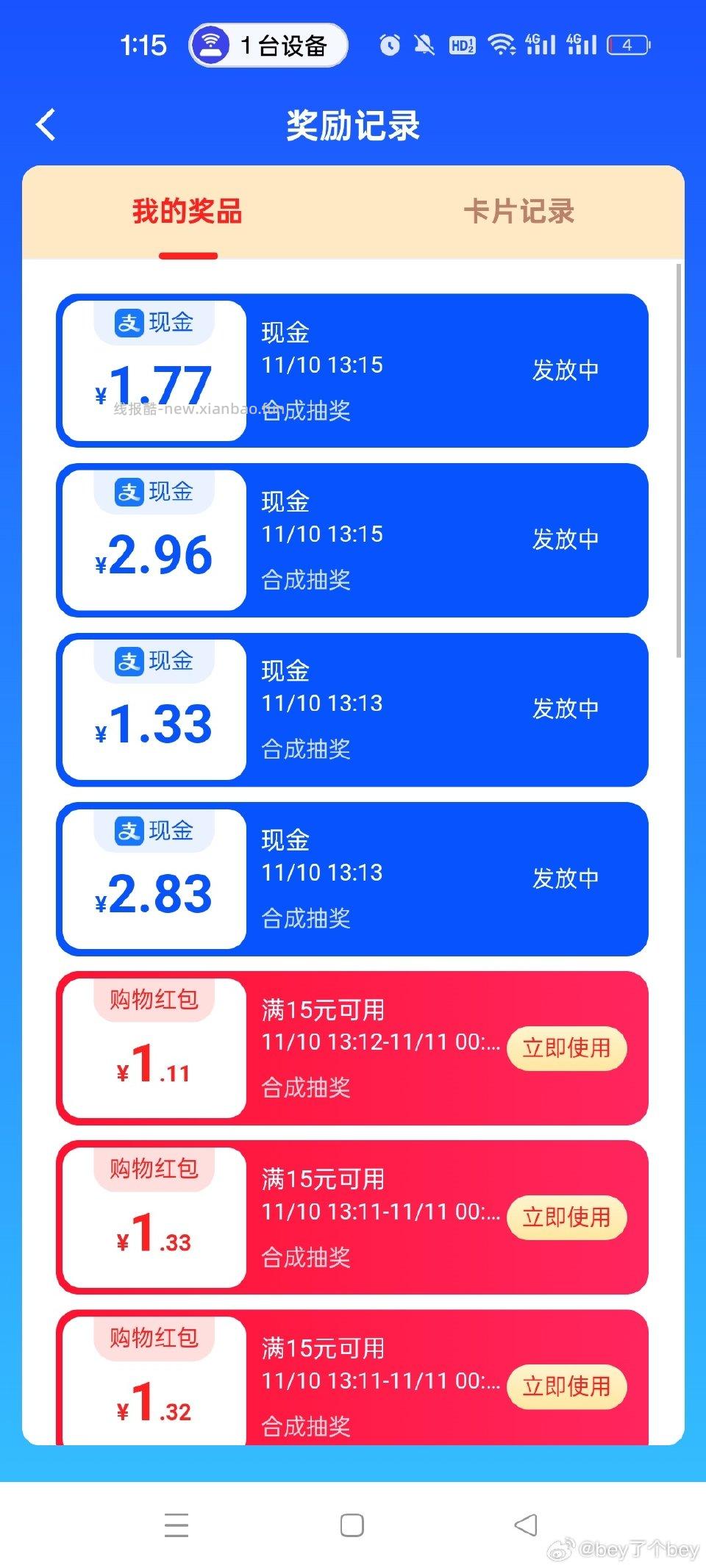Tap the Alipay cash icon on the ¥1.77 card
The image size is (706, 1568).
(x=129, y=321)
